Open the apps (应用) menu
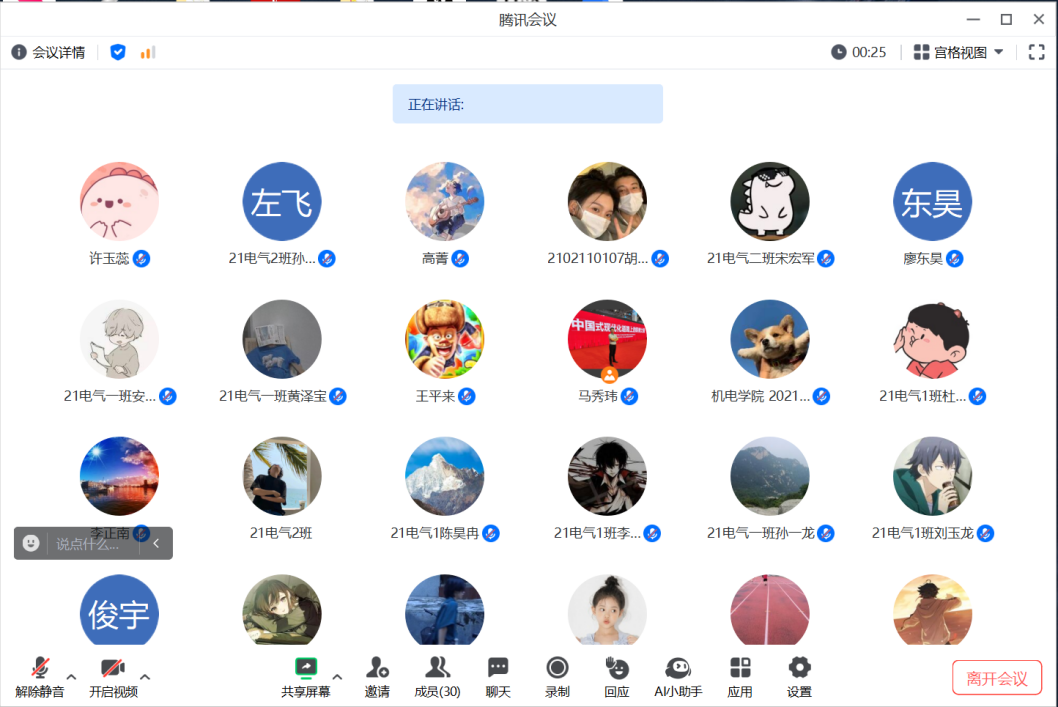This screenshot has height=707, width=1058. [740, 676]
